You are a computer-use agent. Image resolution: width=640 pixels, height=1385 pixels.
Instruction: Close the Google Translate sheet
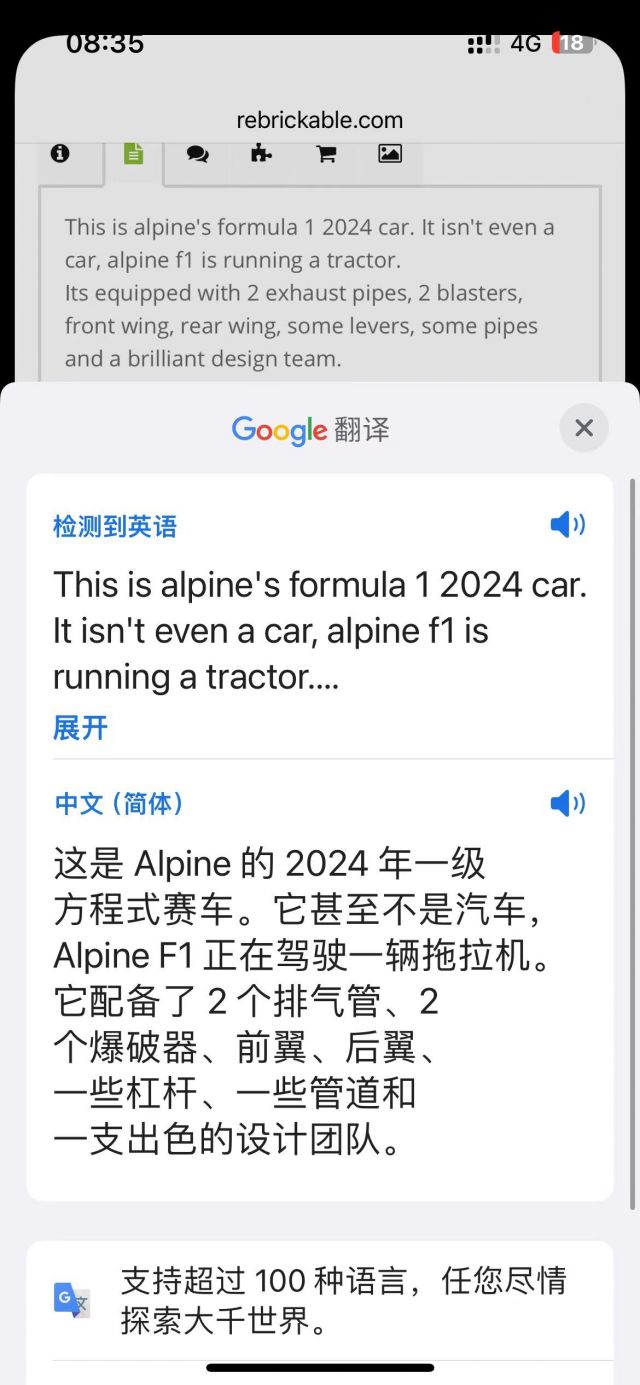[584, 428]
